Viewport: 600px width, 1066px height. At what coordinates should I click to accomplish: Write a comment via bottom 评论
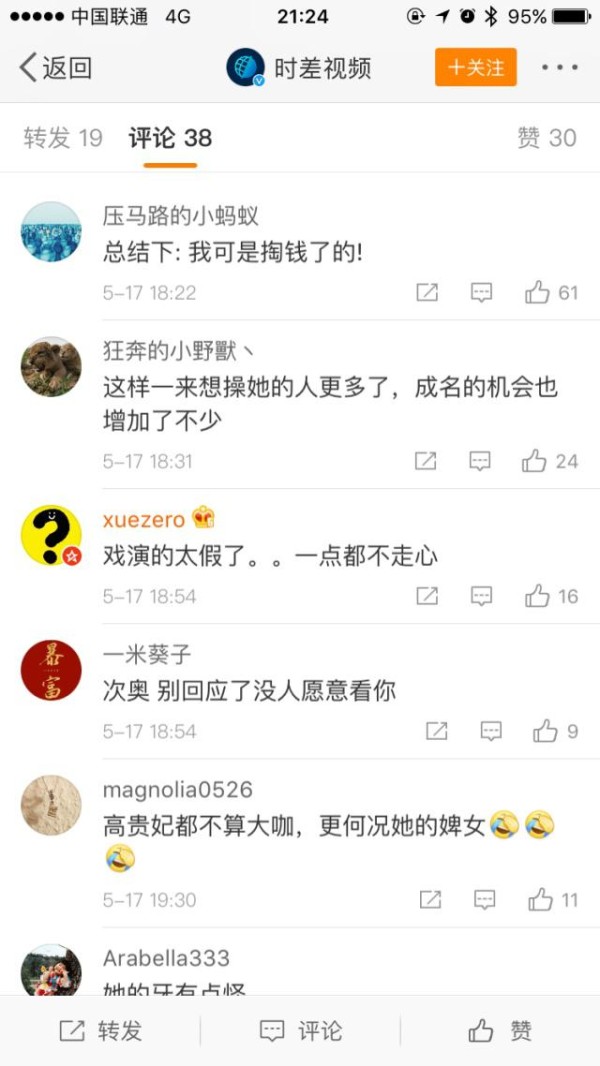point(300,1031)
